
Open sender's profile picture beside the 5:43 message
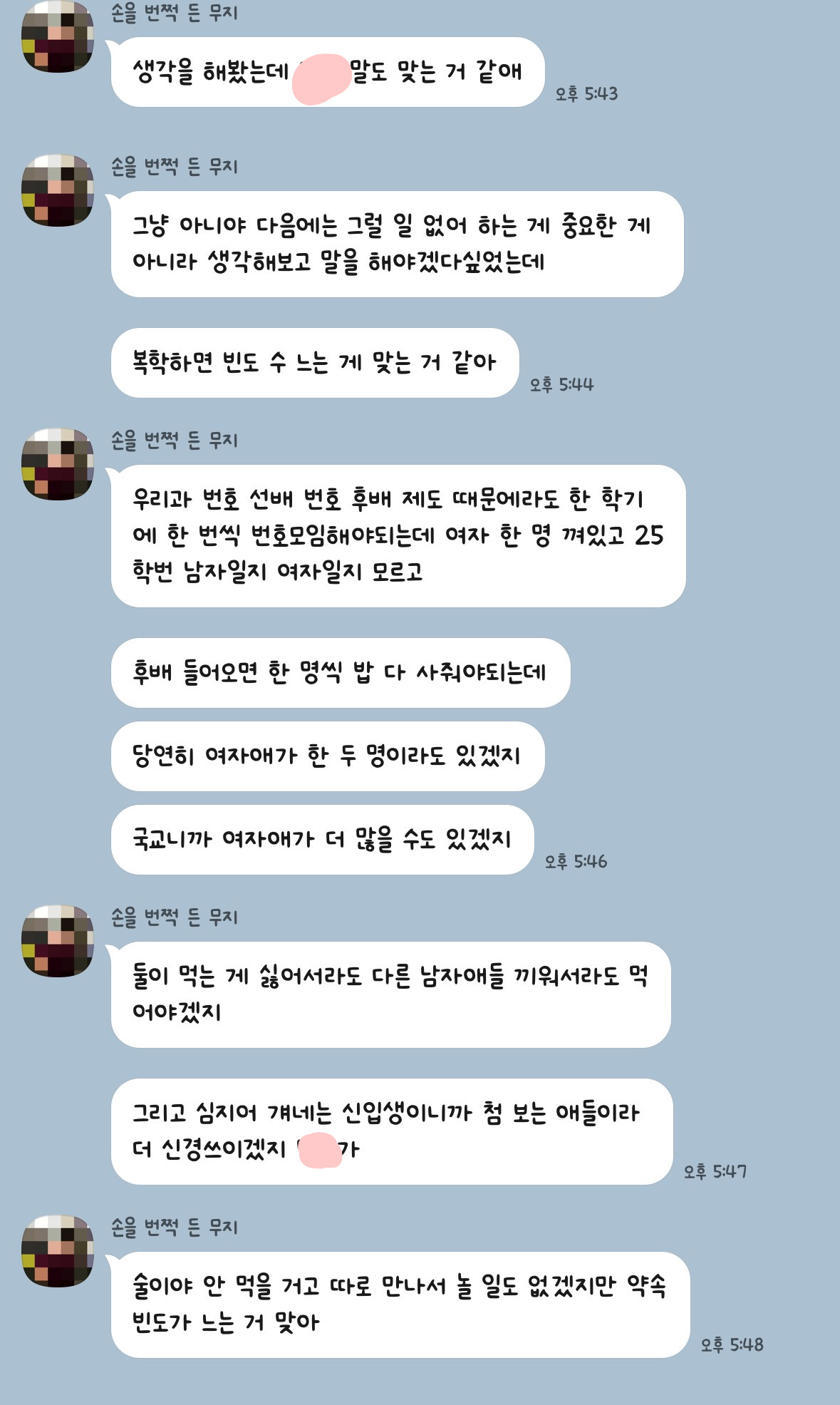(x=58, y=37)
